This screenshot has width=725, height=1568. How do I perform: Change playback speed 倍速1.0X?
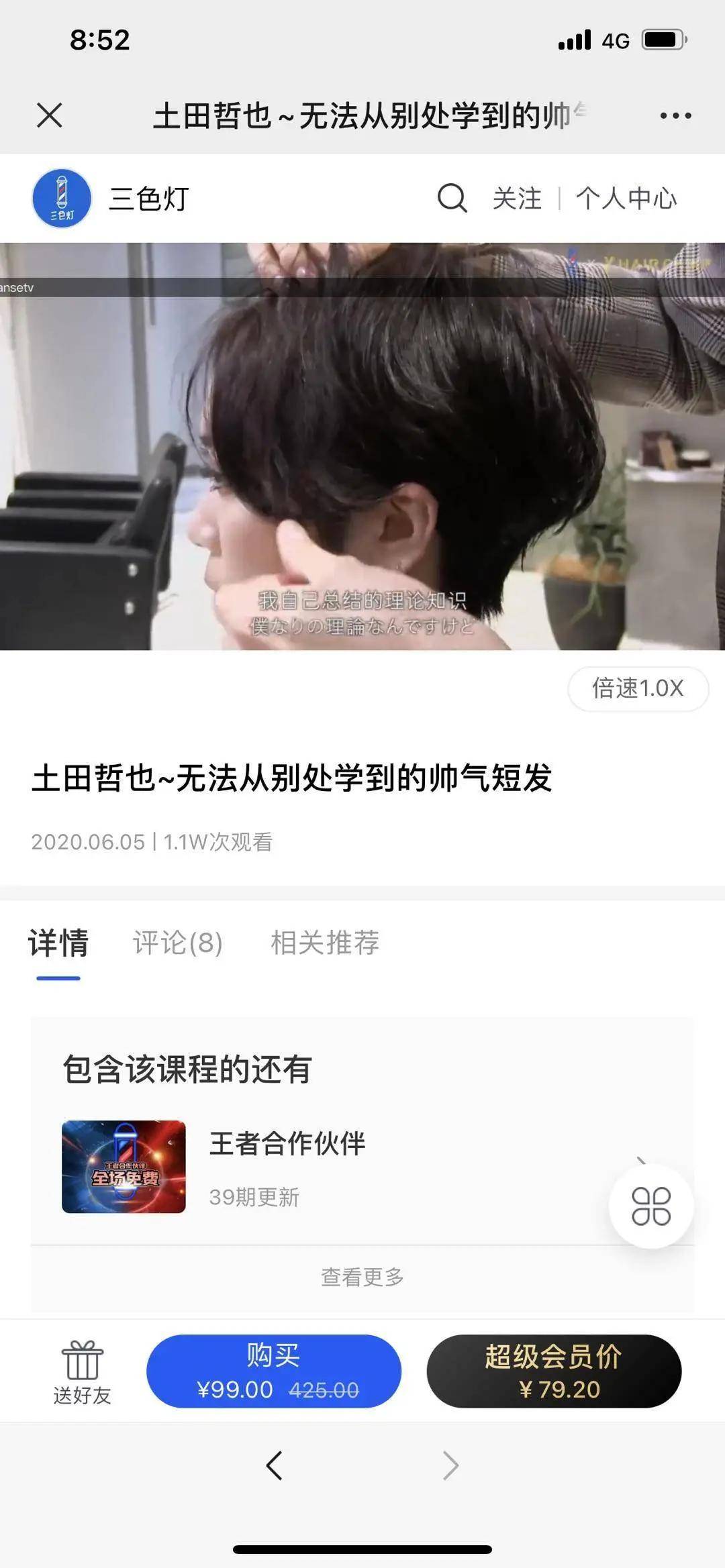pos(638,688)
